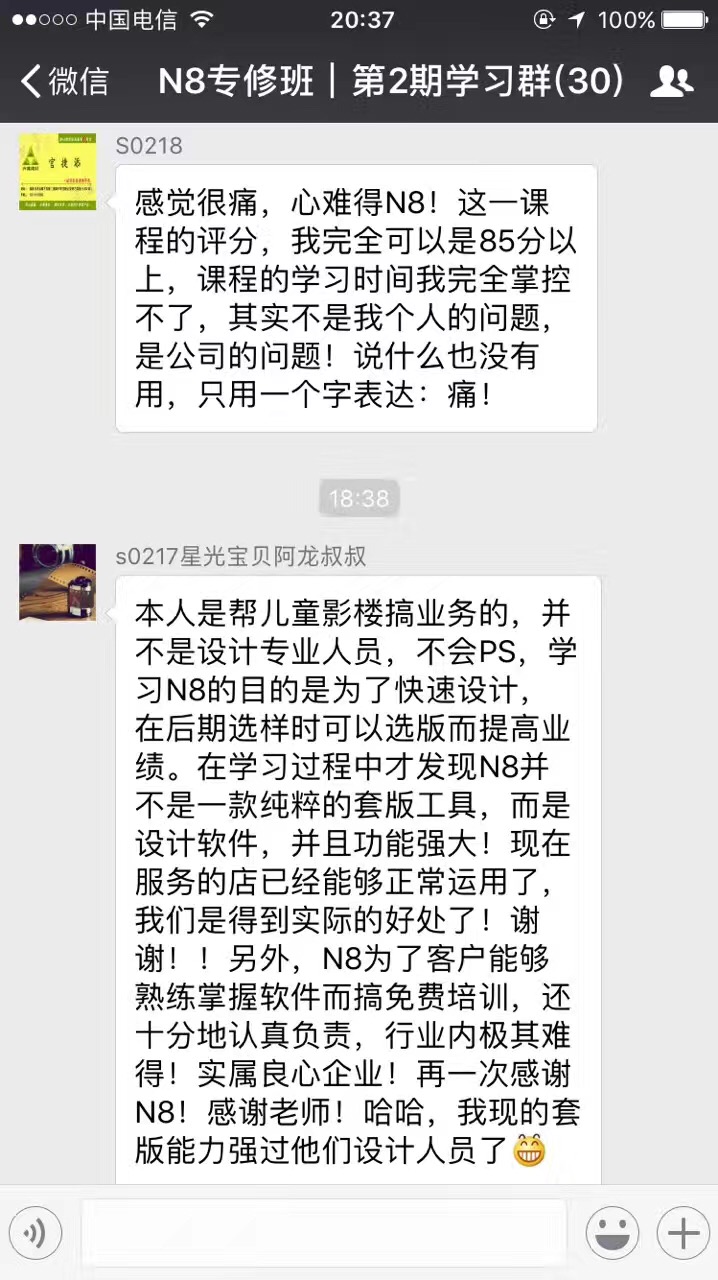Image resolution: width=718 pixels, height=1280 pixels.
Task: Open the plus attachment menu
Action: pos(683,1233)
